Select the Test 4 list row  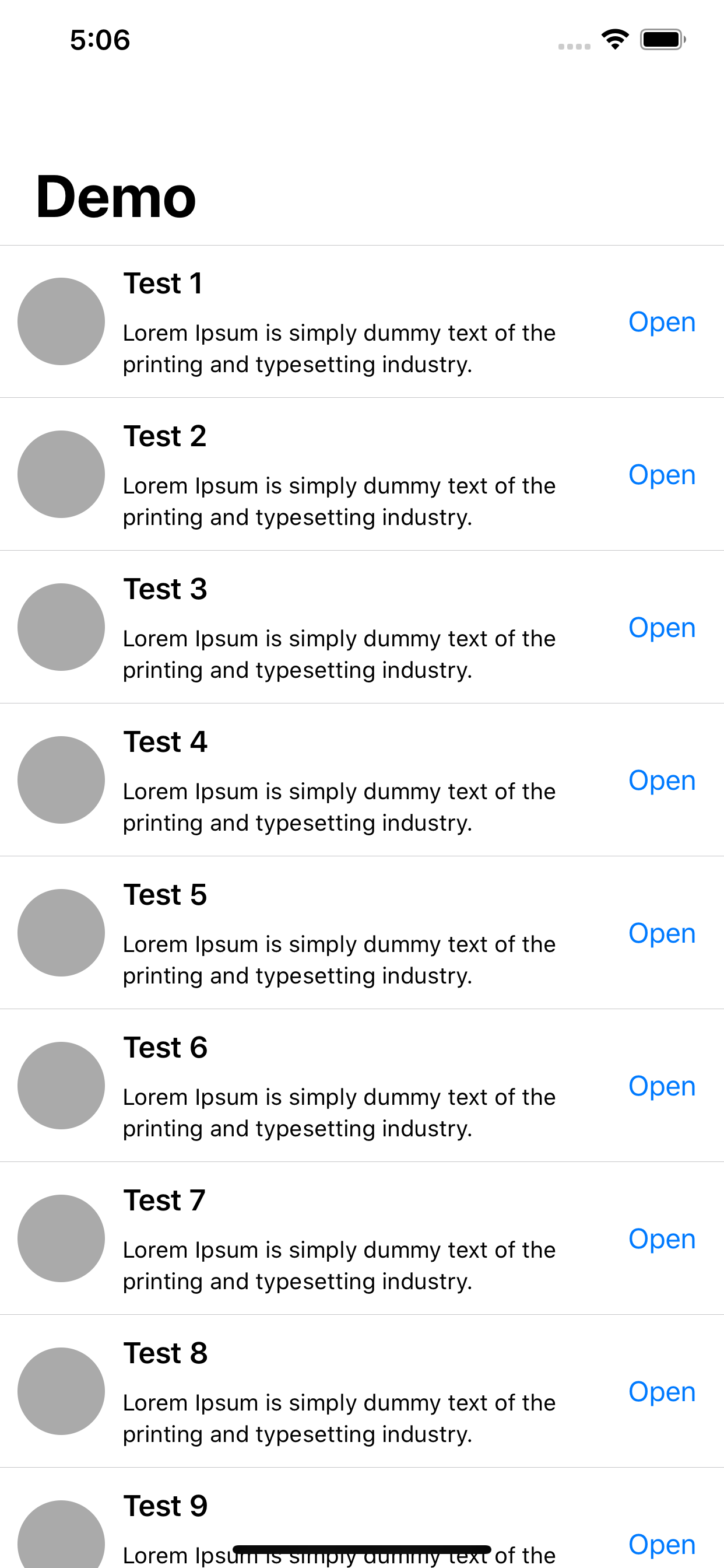pos(362,780)
